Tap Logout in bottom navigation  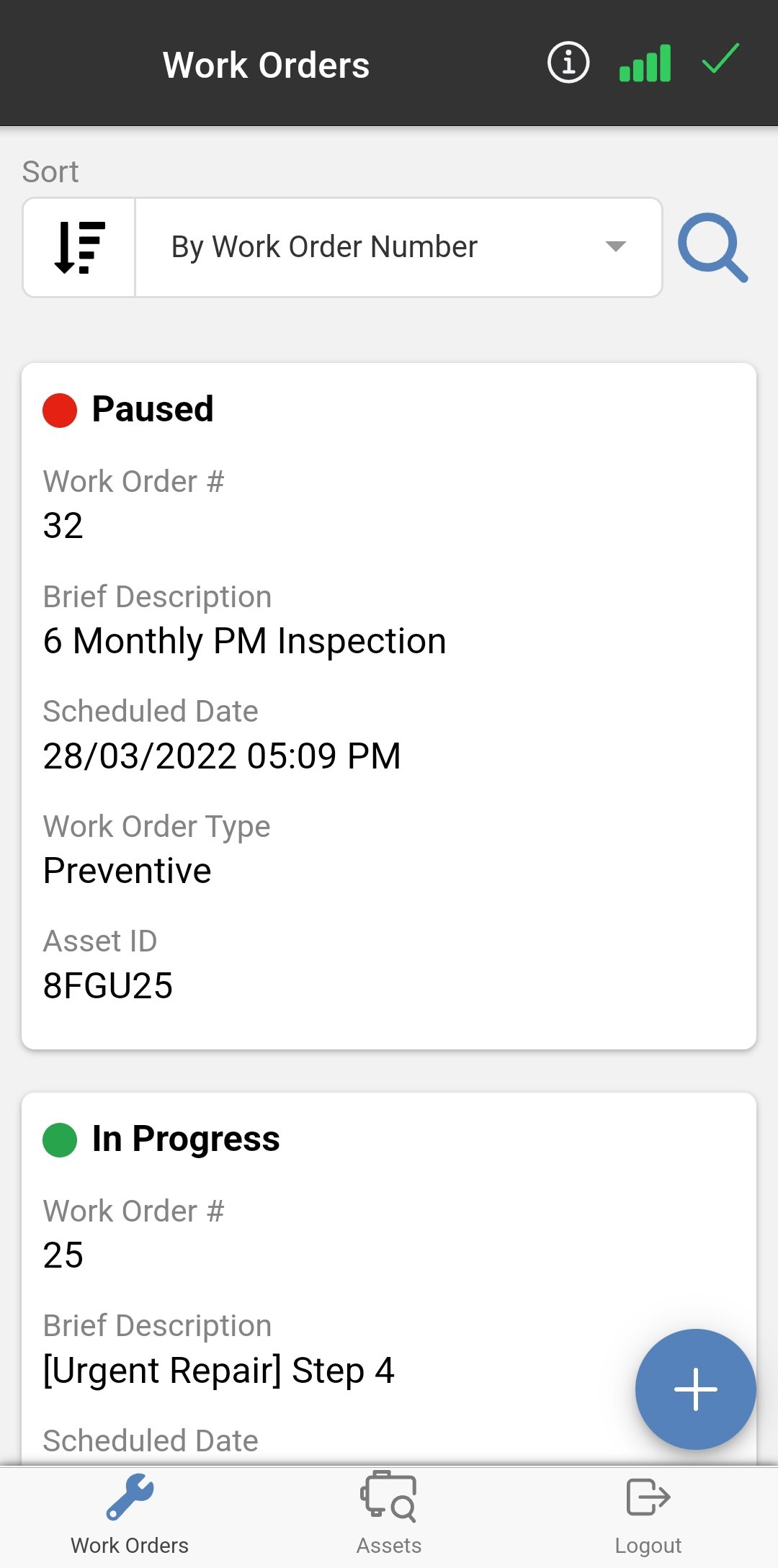[648, 1514]
